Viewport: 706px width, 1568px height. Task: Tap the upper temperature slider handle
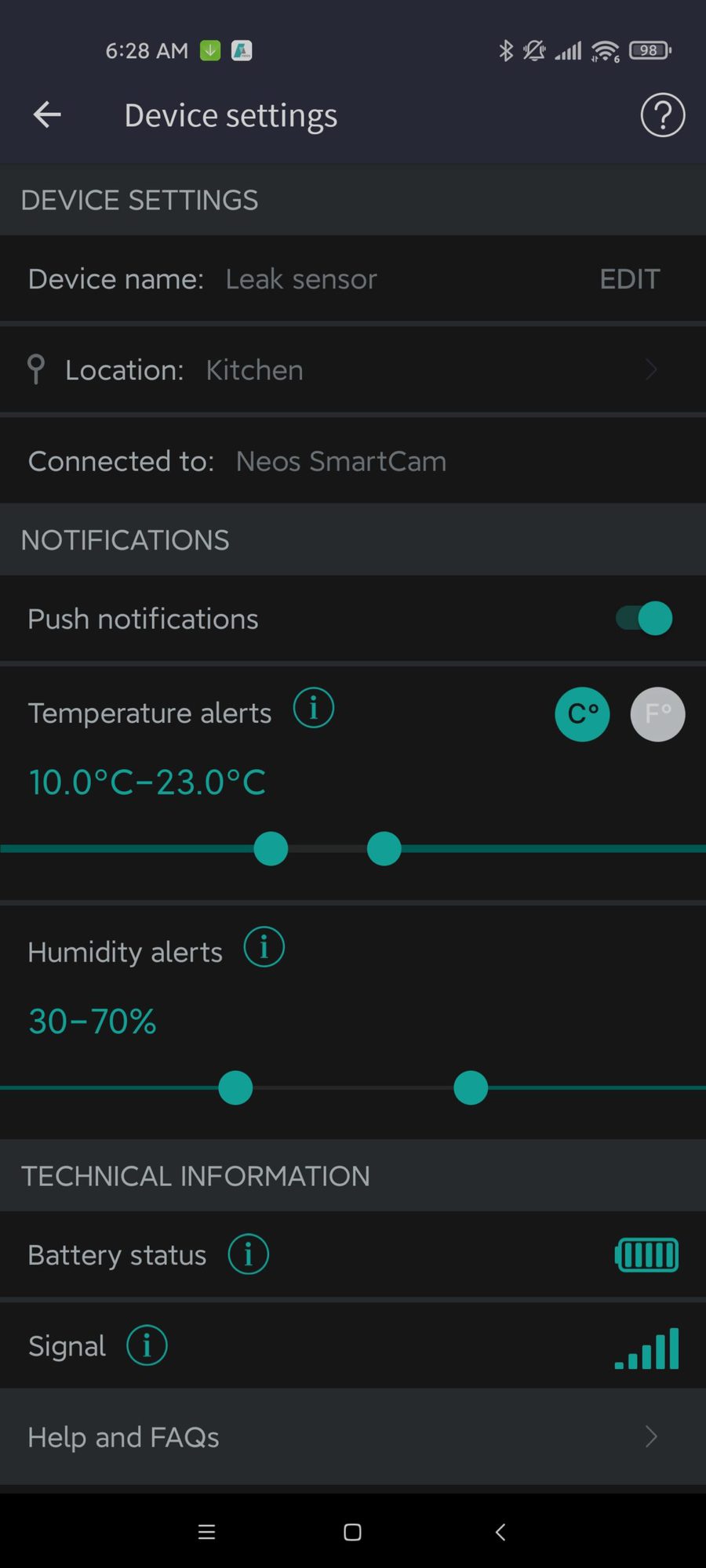coord(384,849)
